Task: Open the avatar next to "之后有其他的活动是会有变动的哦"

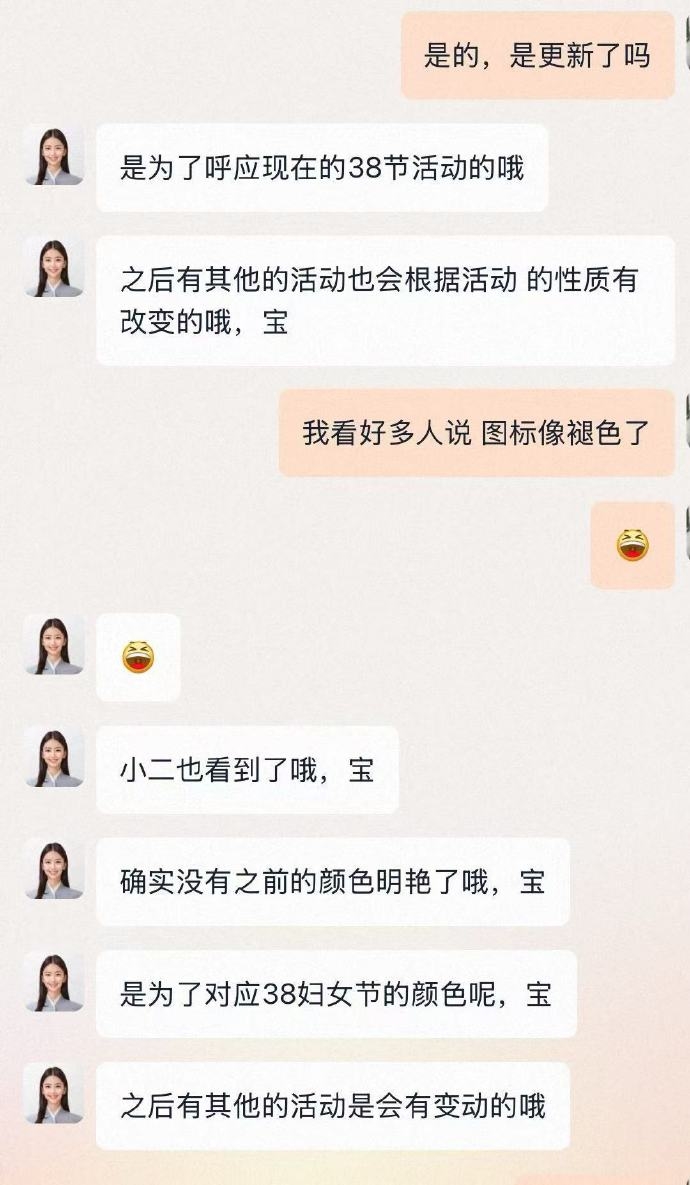Action: tap(54, 1094)
